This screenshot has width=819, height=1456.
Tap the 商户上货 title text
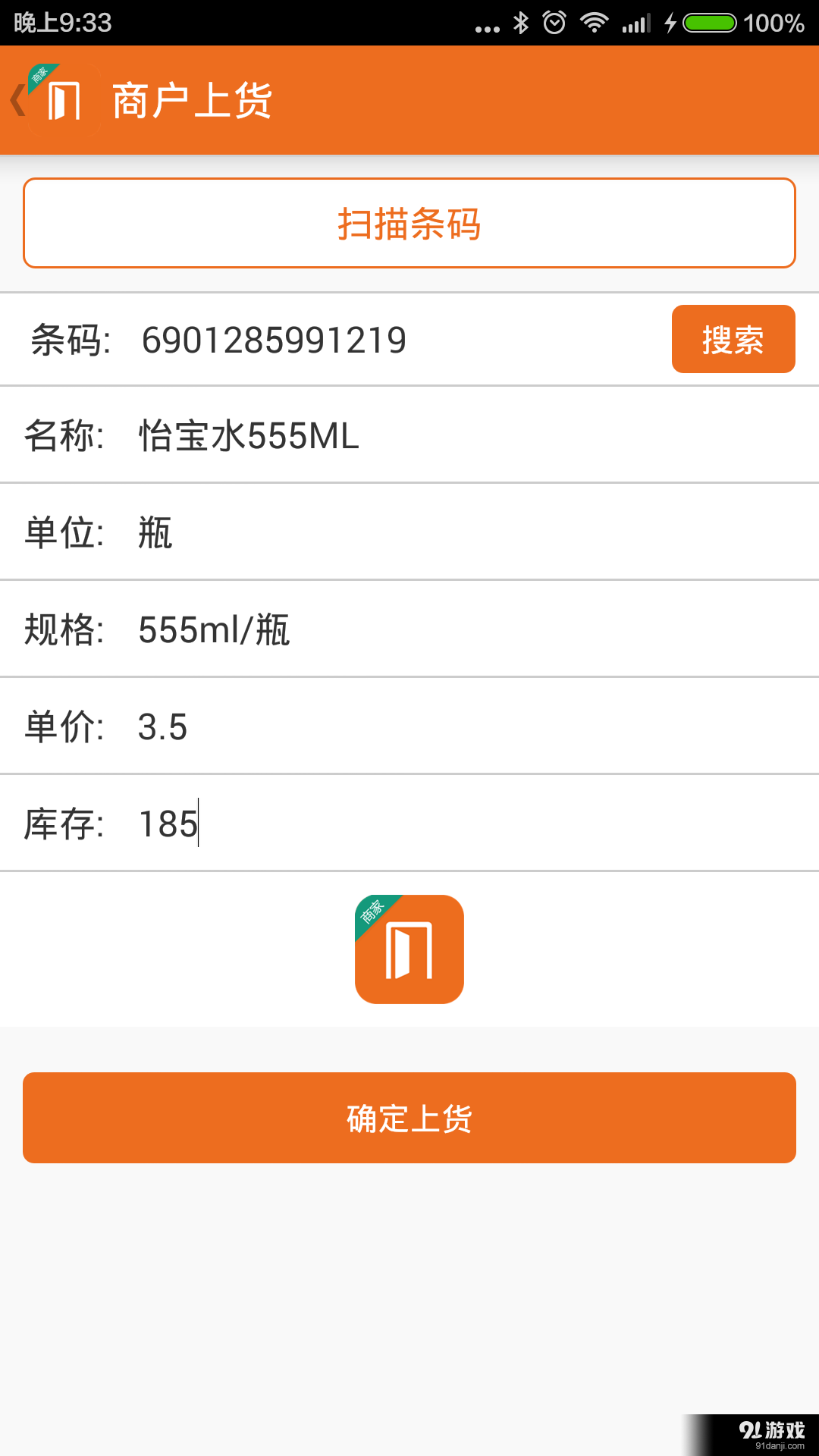click(x=192, y=99)
